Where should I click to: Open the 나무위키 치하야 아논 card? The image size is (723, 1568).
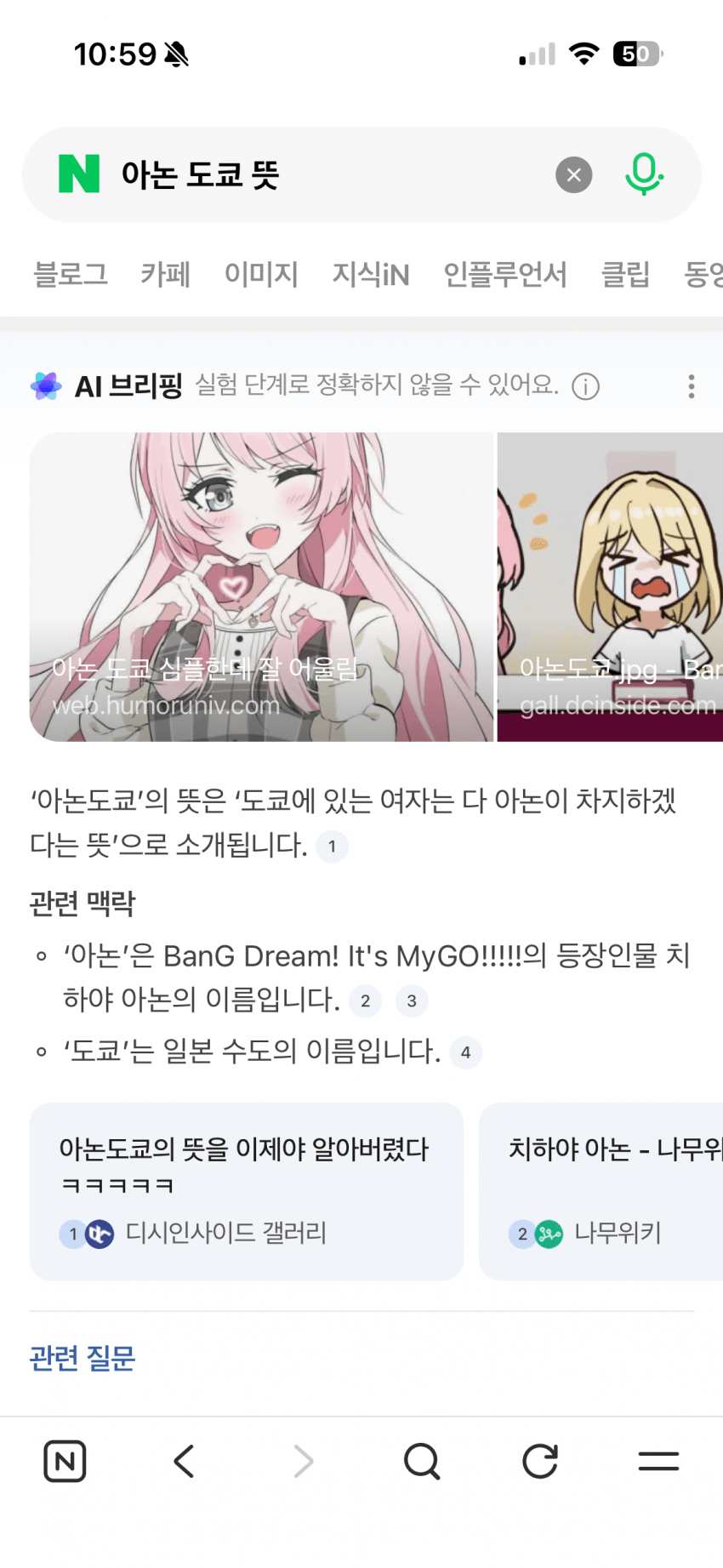601,1191
